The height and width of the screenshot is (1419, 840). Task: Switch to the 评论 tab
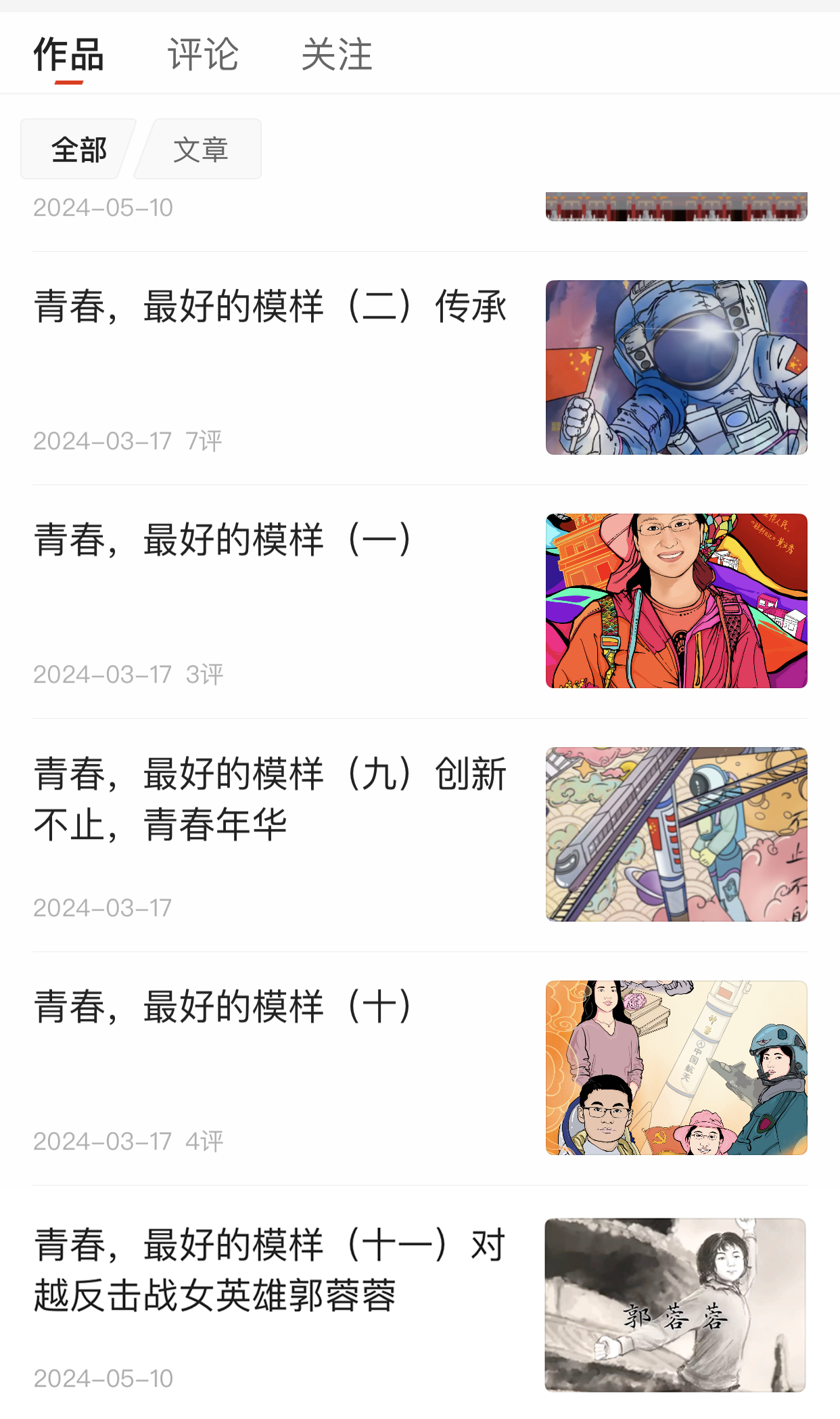coord(203,54)
